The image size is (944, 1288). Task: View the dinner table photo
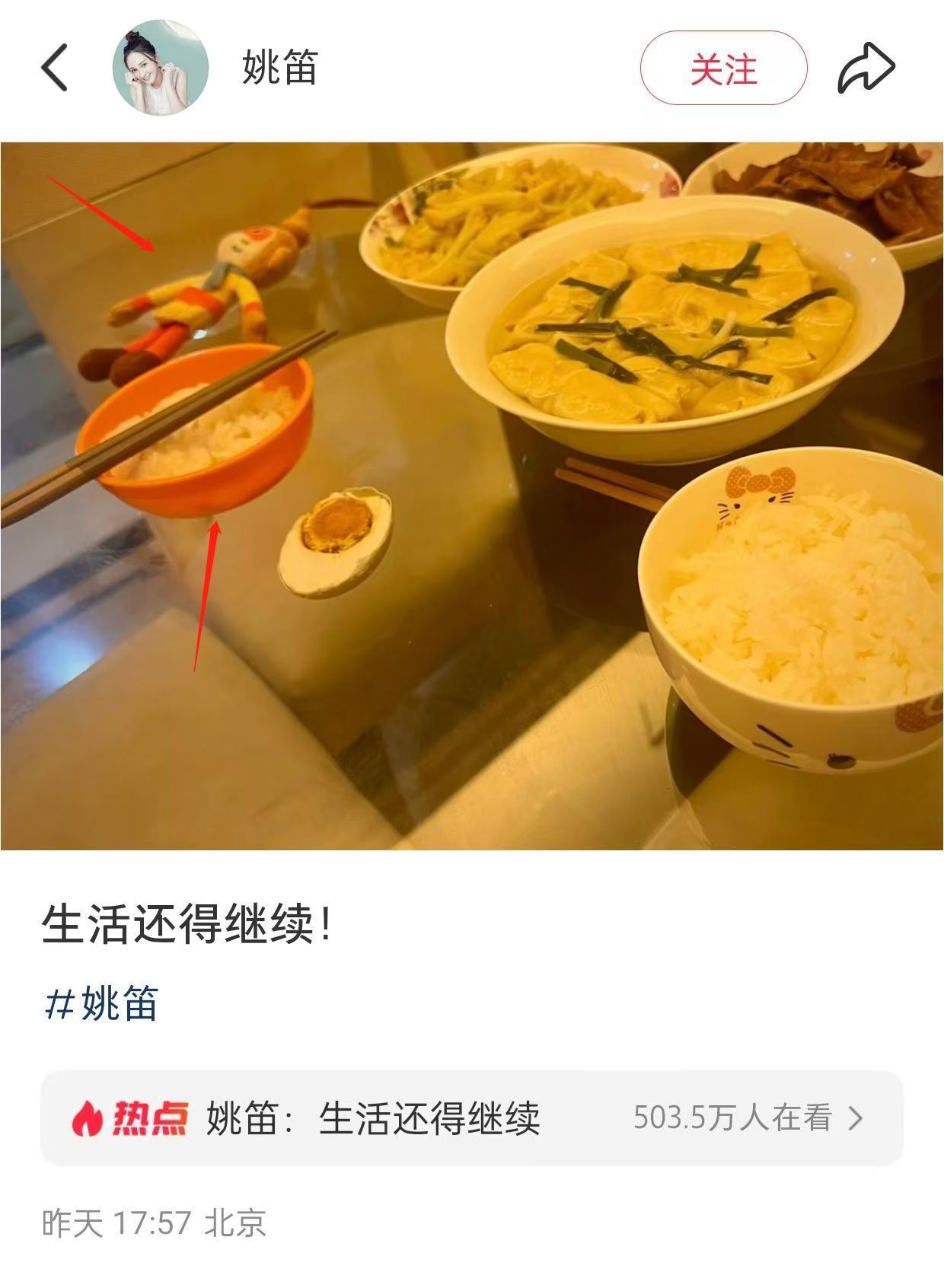[472, 496]
